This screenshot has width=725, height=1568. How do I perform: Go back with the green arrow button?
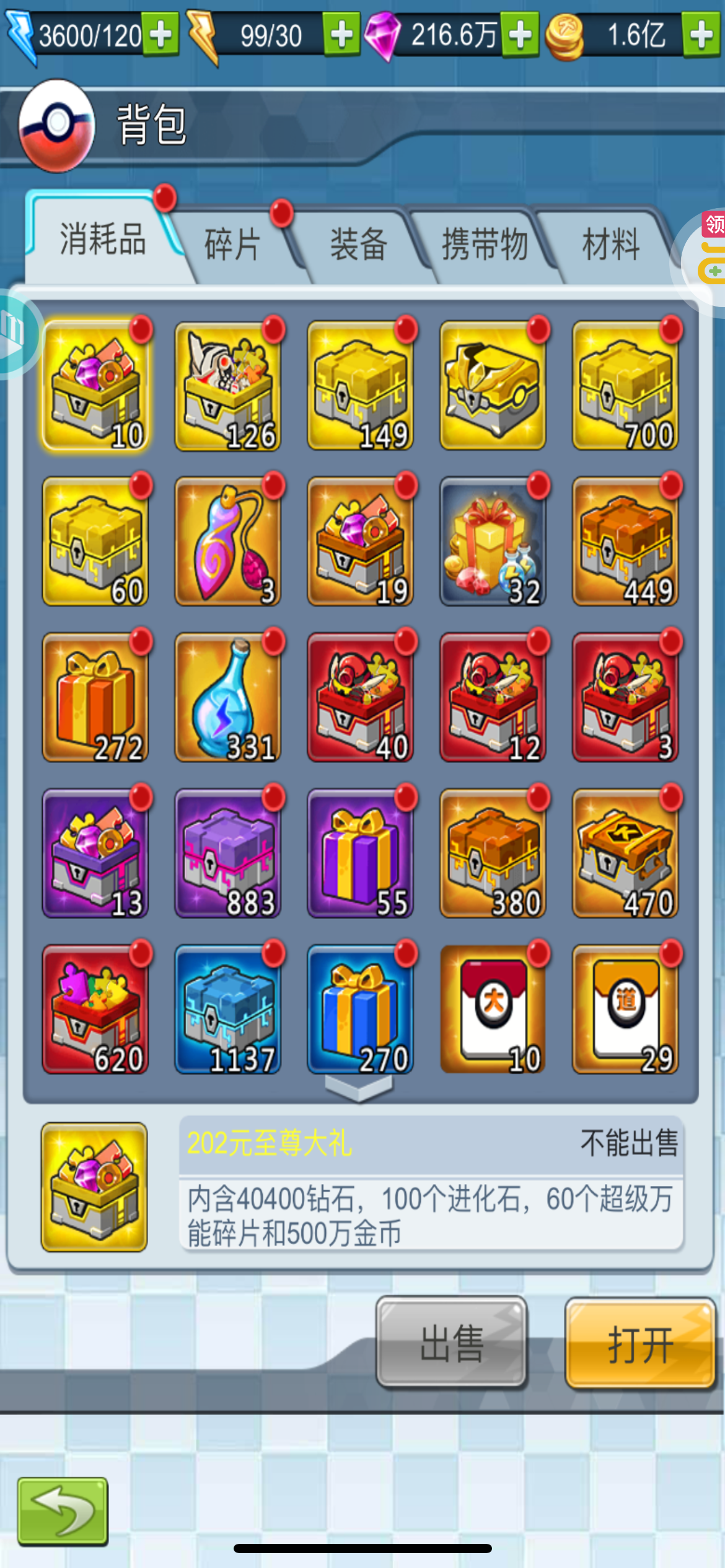63,1511
